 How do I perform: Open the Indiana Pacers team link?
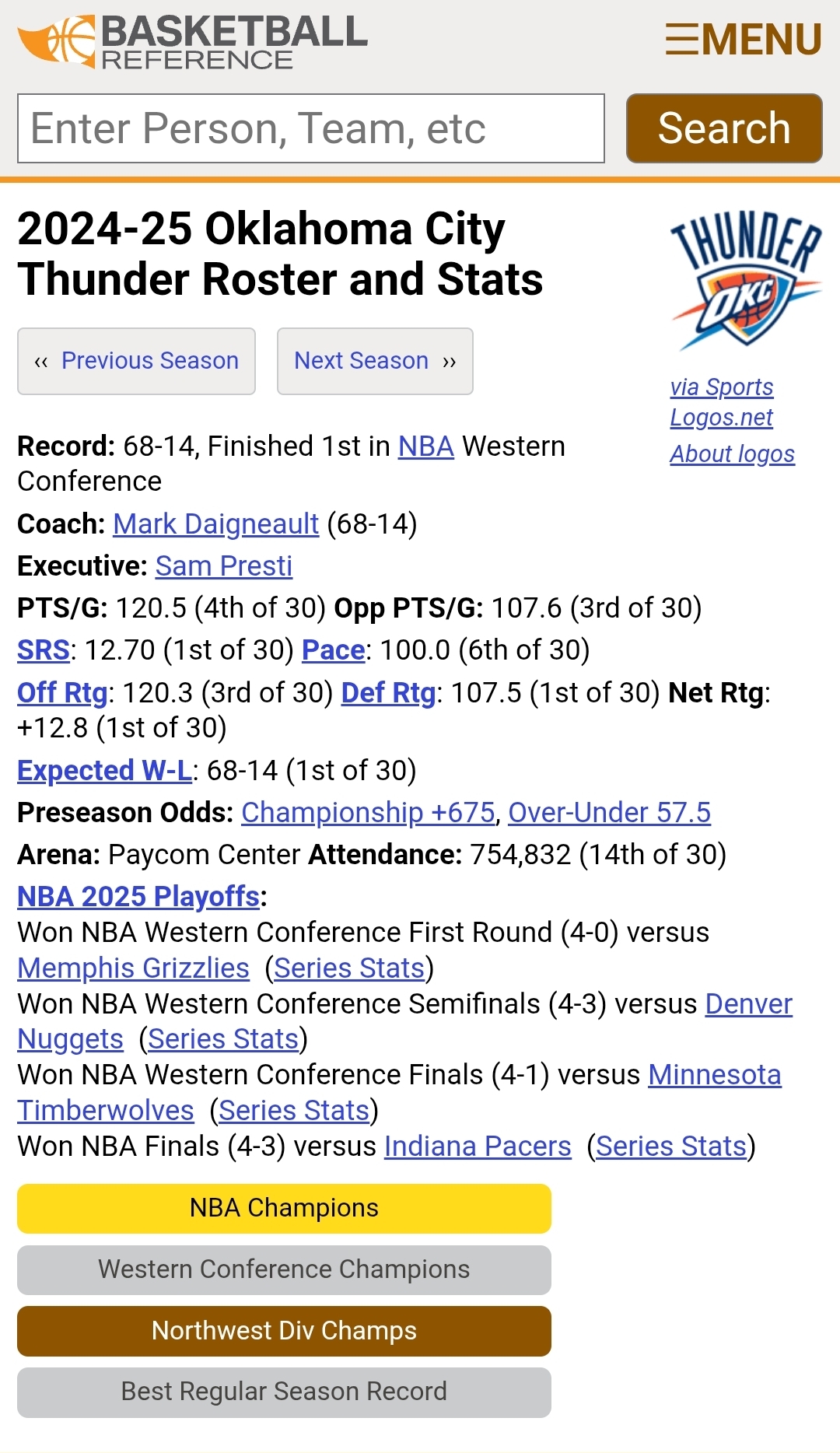coord(478,1147)
